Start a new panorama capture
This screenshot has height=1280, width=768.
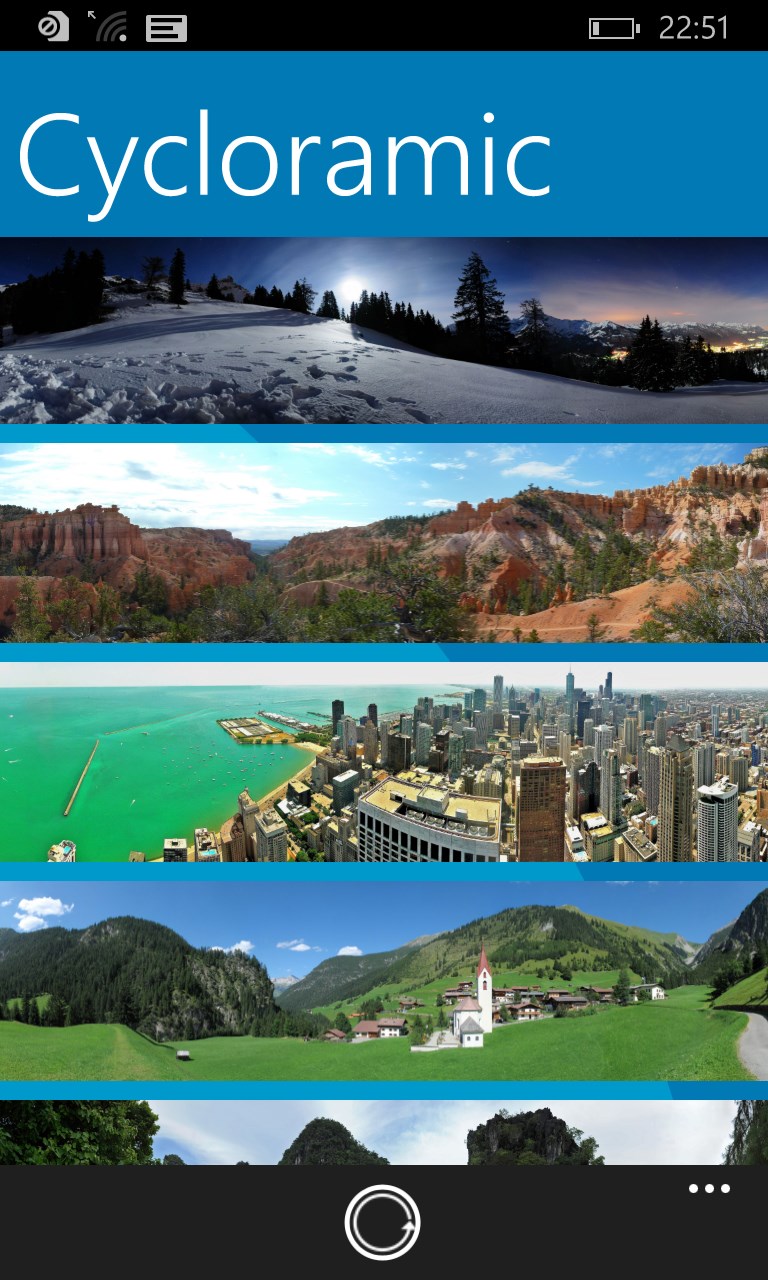tap(383, 1222)
